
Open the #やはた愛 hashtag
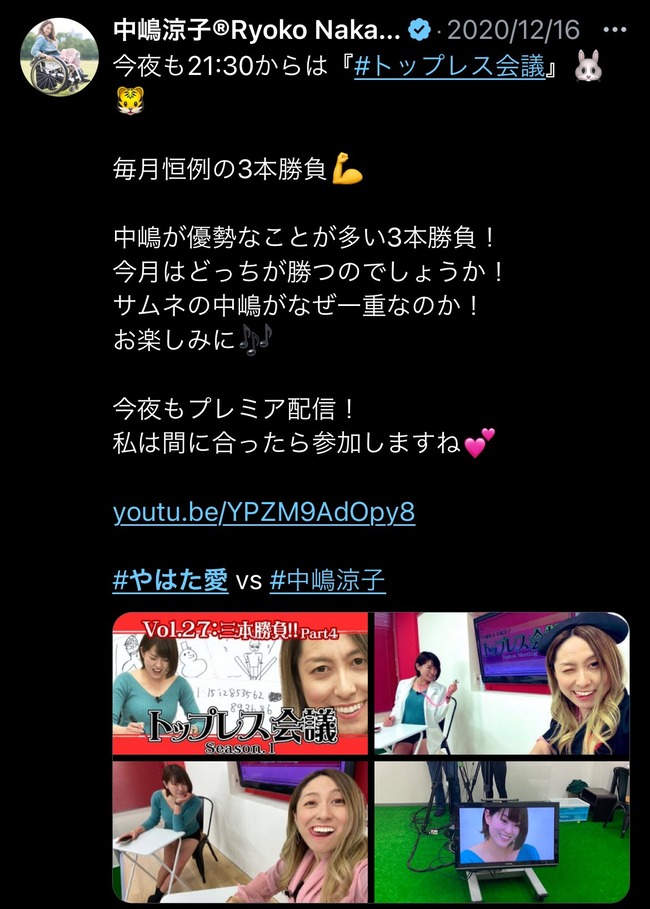[171, 580]
